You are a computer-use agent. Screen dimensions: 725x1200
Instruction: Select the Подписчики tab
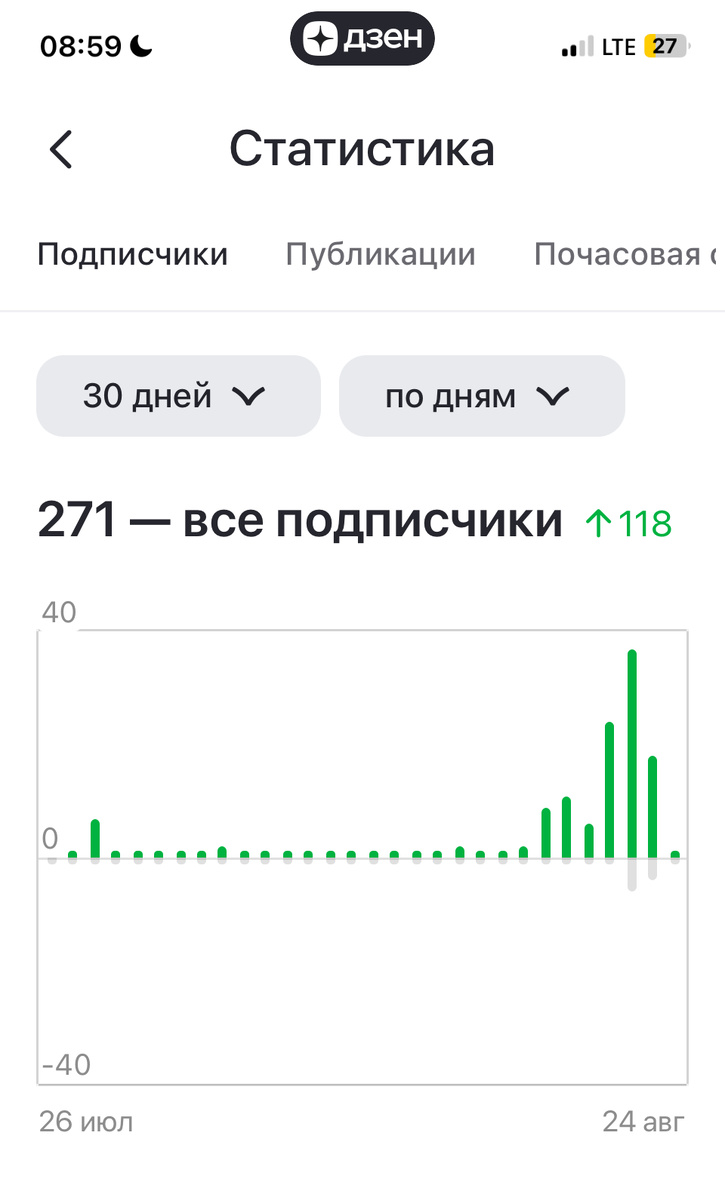131,254
